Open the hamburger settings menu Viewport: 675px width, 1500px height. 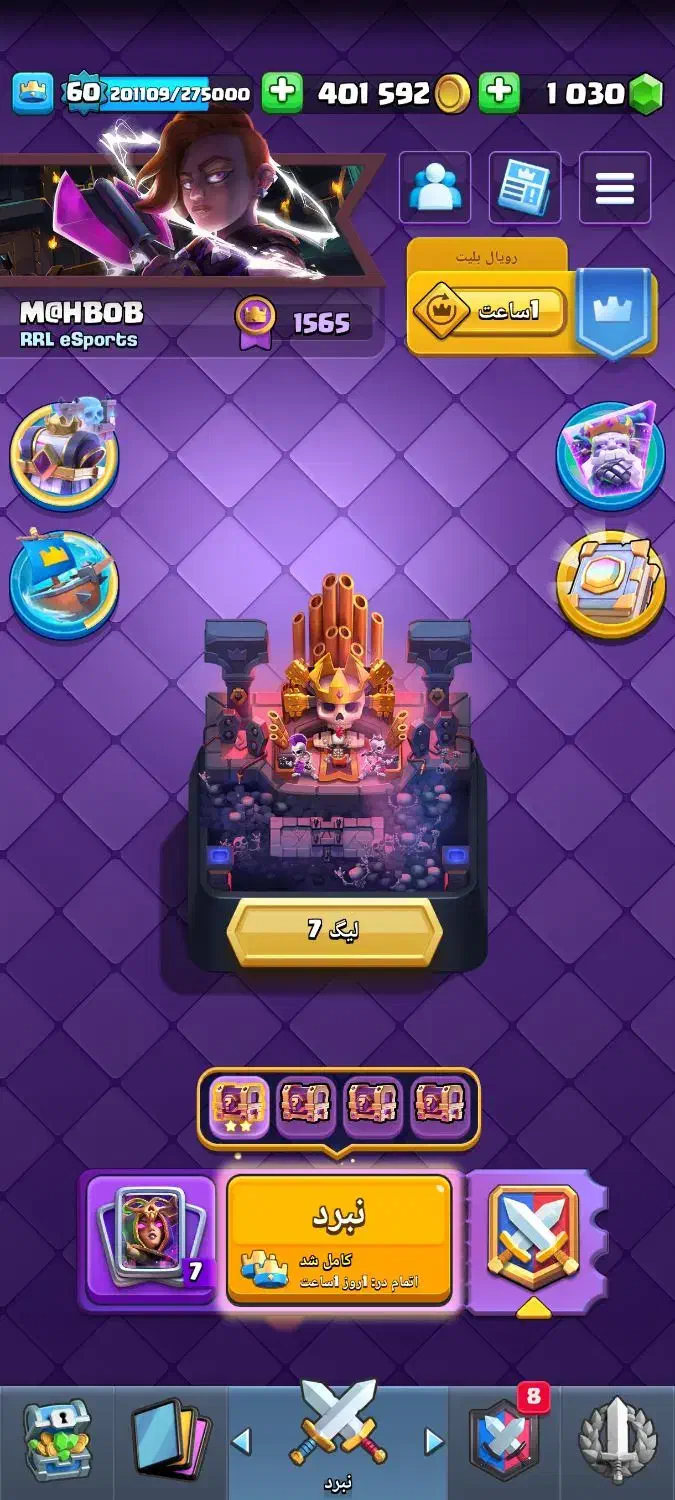coord(615,187)
